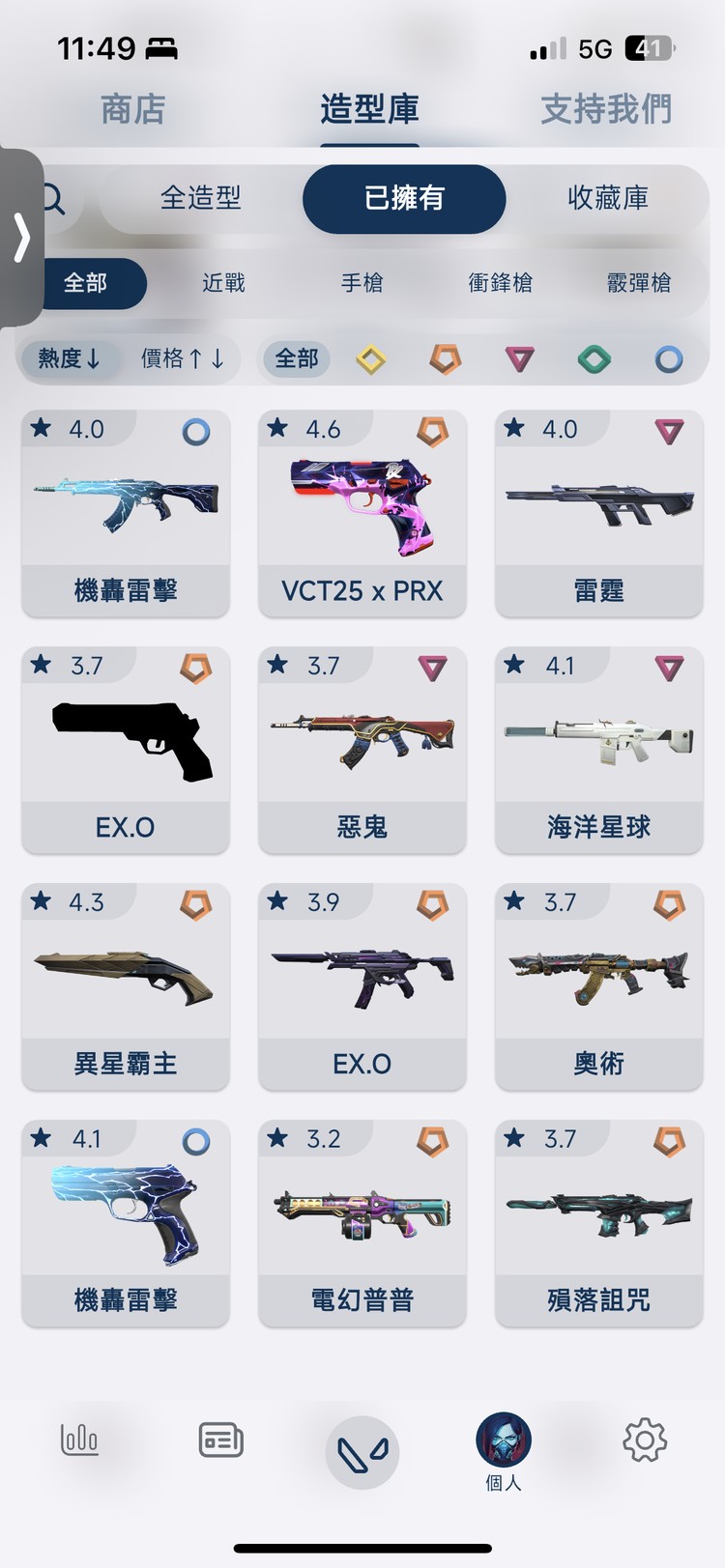Open the search magnifier icon
This screenshot has height=1568, width=725.
(x=55, y=198)
